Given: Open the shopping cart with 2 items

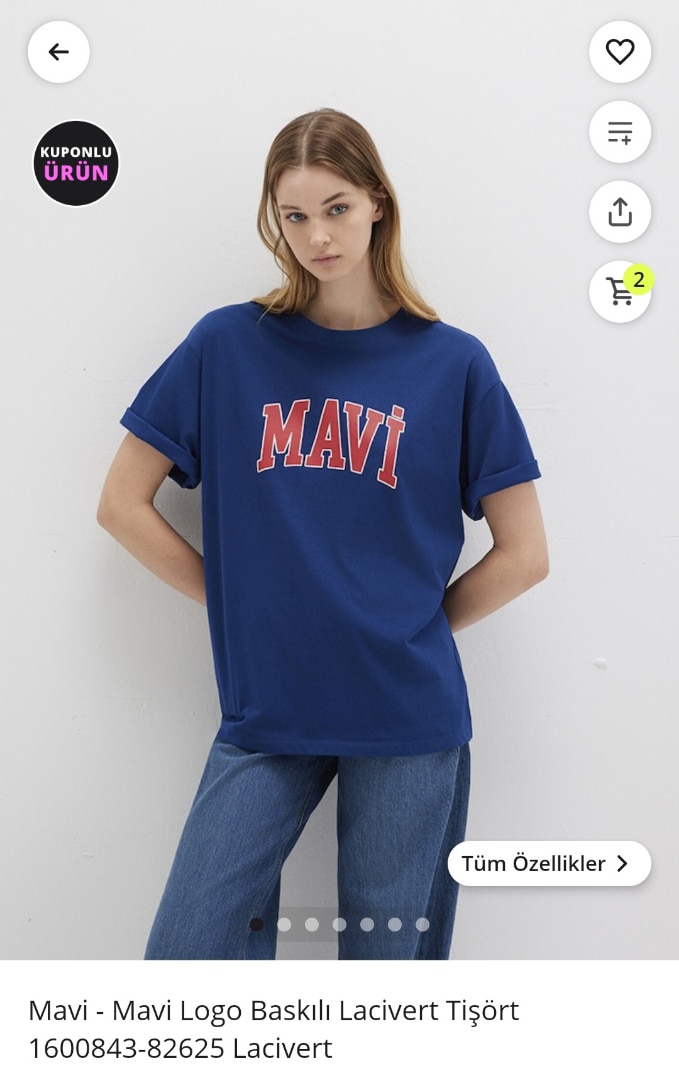Looking at the screenshot, I should coord(620,291).
